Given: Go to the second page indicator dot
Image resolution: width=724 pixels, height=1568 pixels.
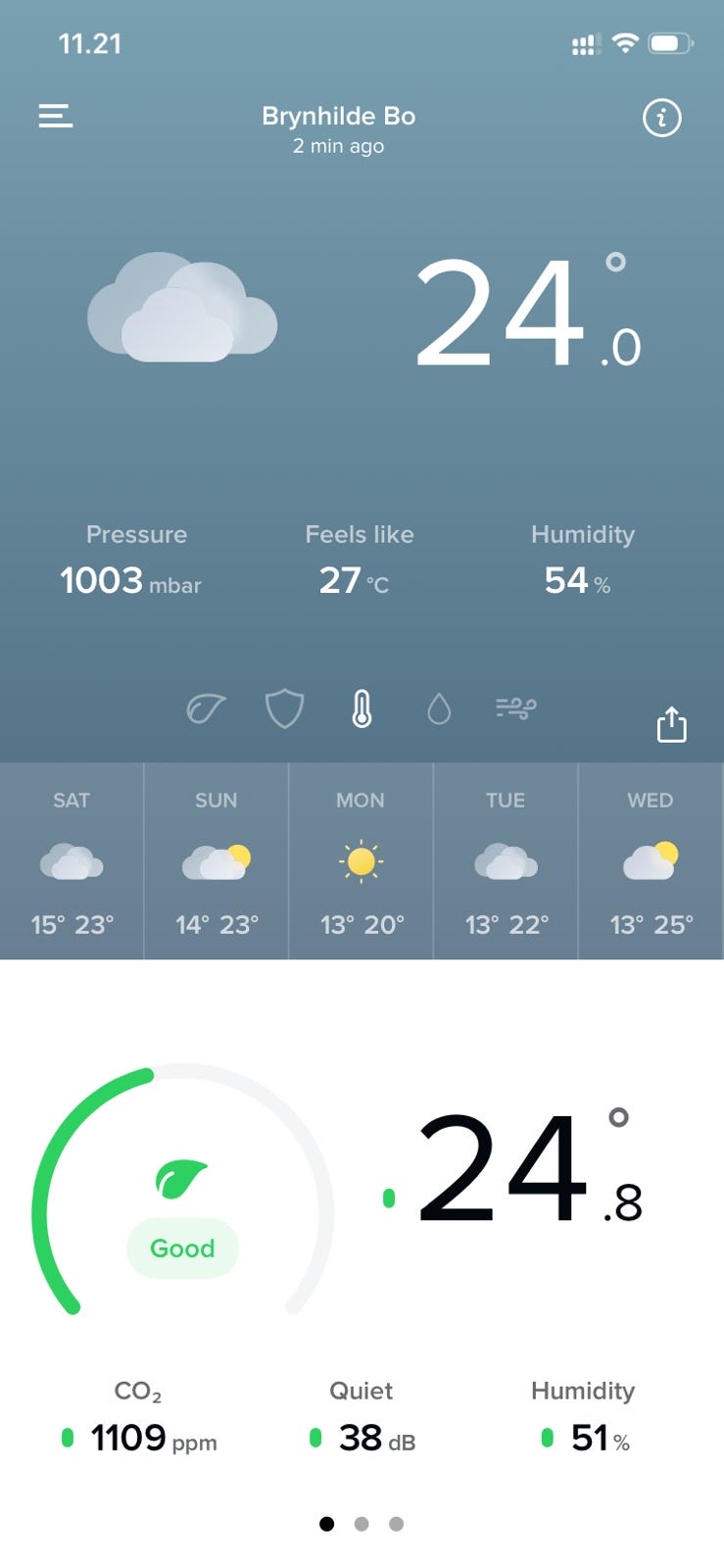Looking at the screenshot, I should point(362,1524).
